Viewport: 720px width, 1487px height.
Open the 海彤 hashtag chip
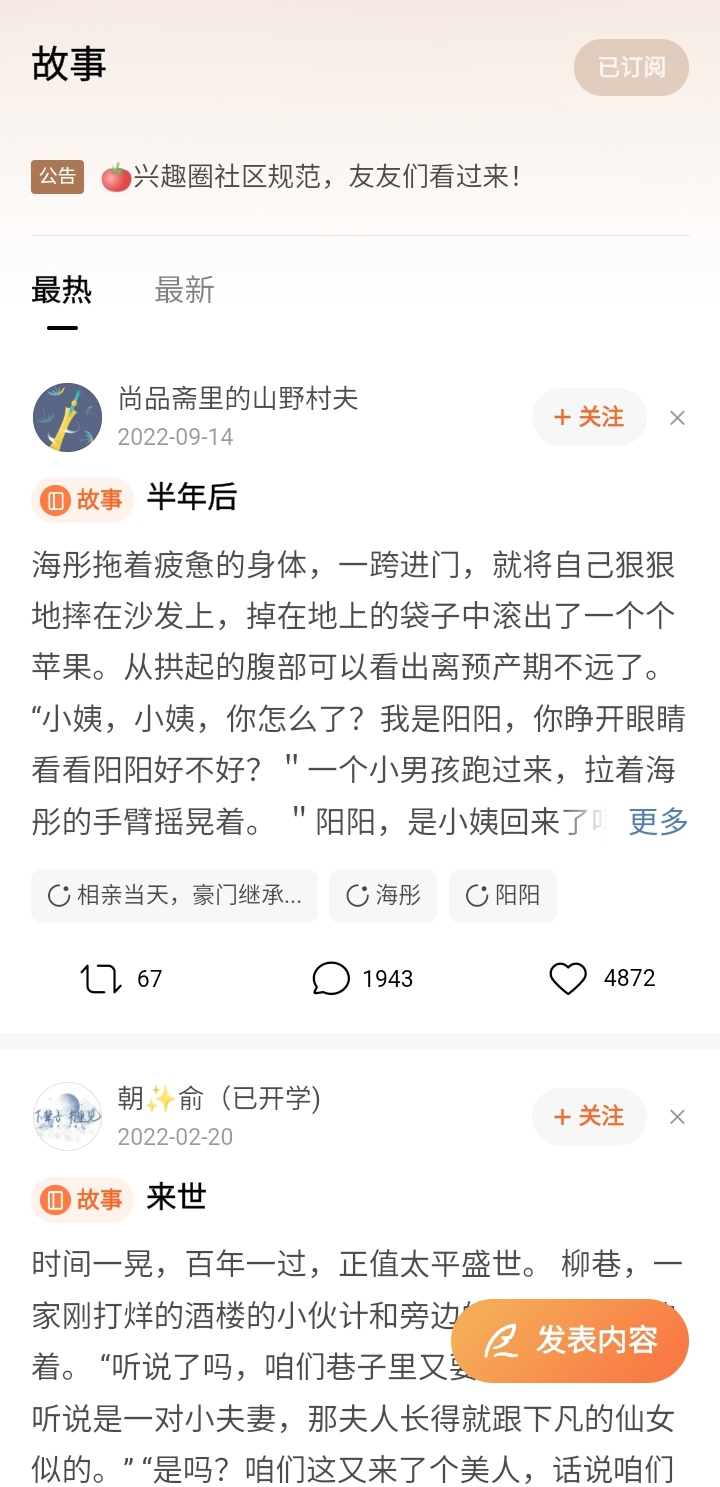[x=383, y=896]
